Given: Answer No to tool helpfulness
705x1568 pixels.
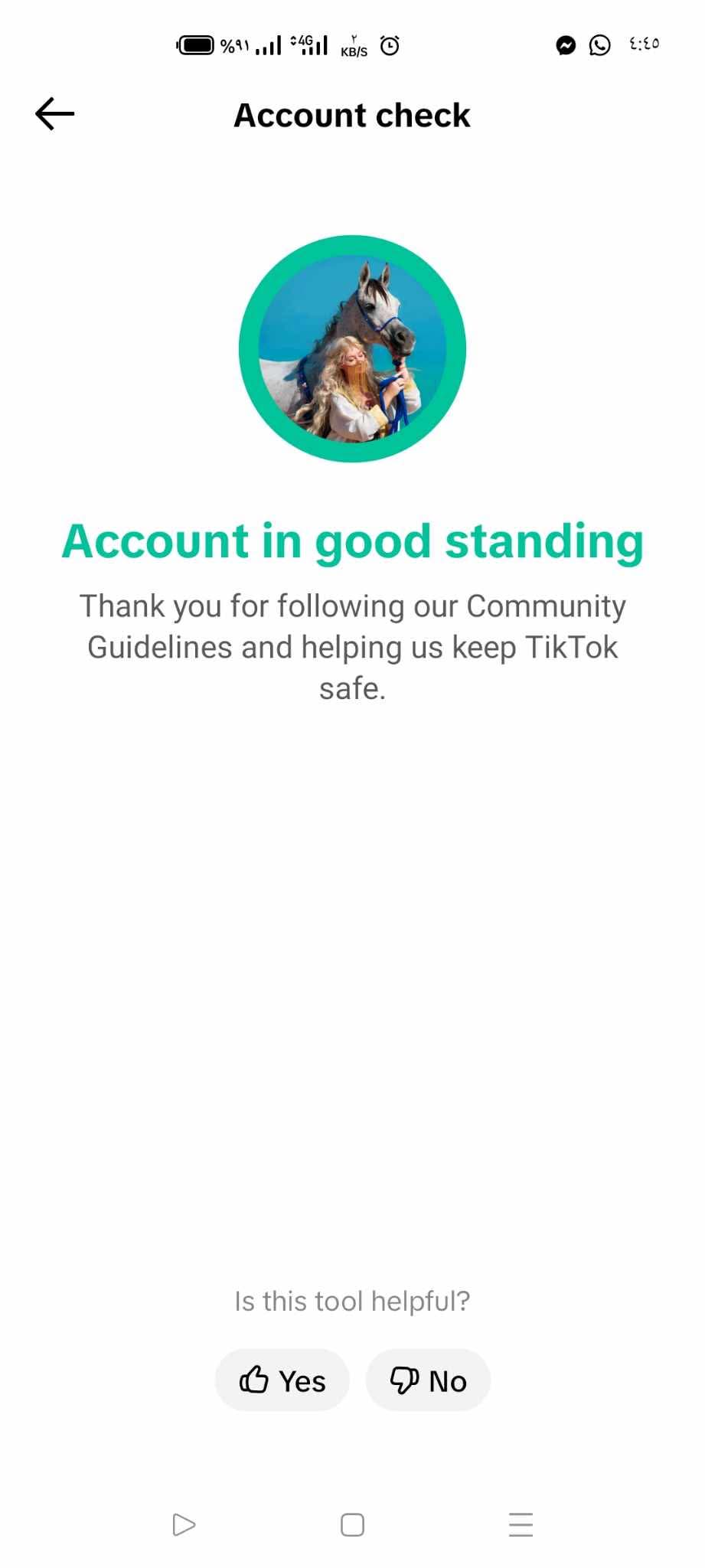Looking at the screenshot, I should pos(428,1380).
